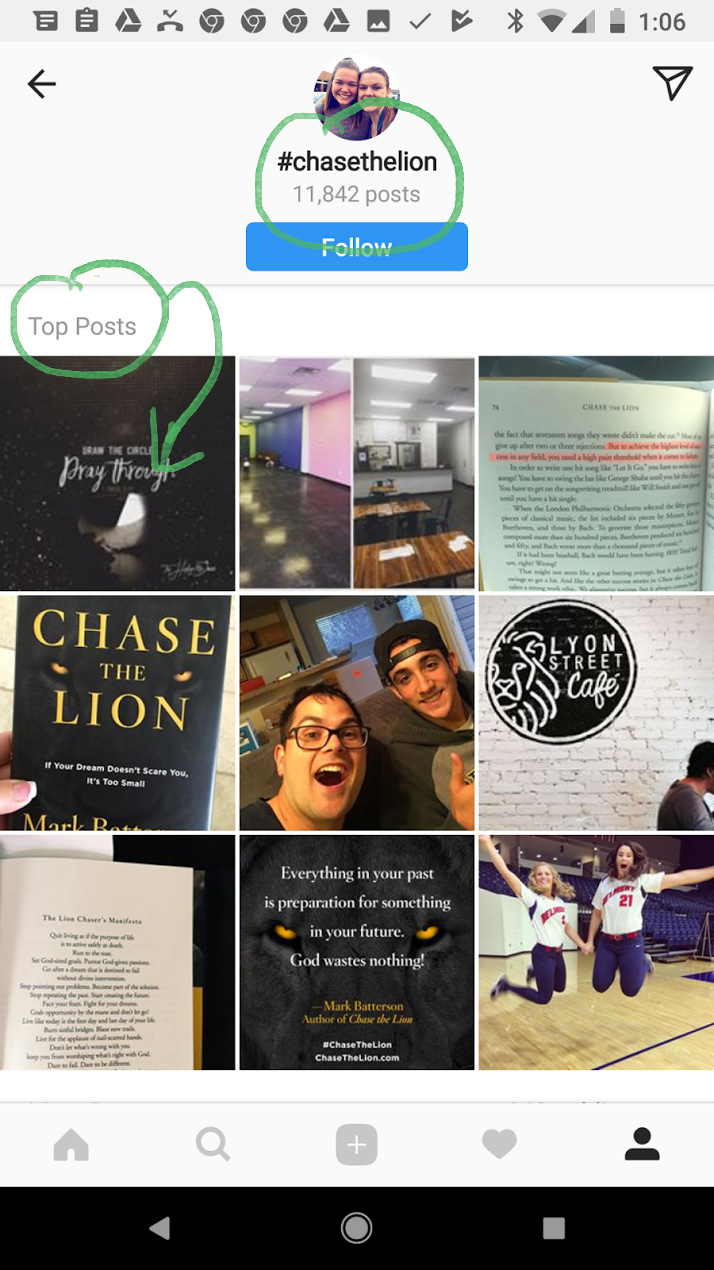Open the jumping softball players post
The image size is (714, 1270).
tap(596, 952)
